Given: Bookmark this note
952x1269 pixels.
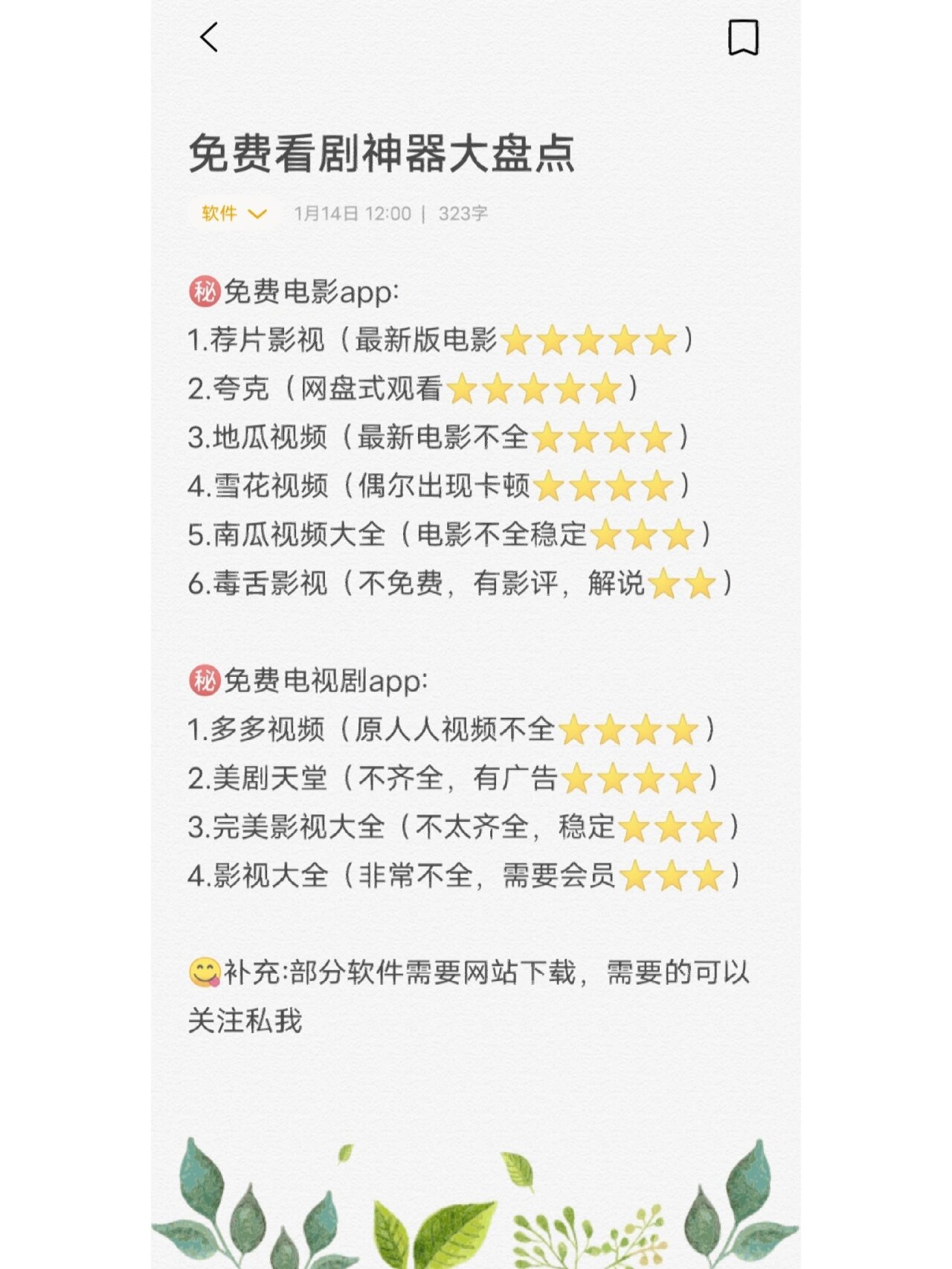Looking at the screenshot, I should click(742, 38).
